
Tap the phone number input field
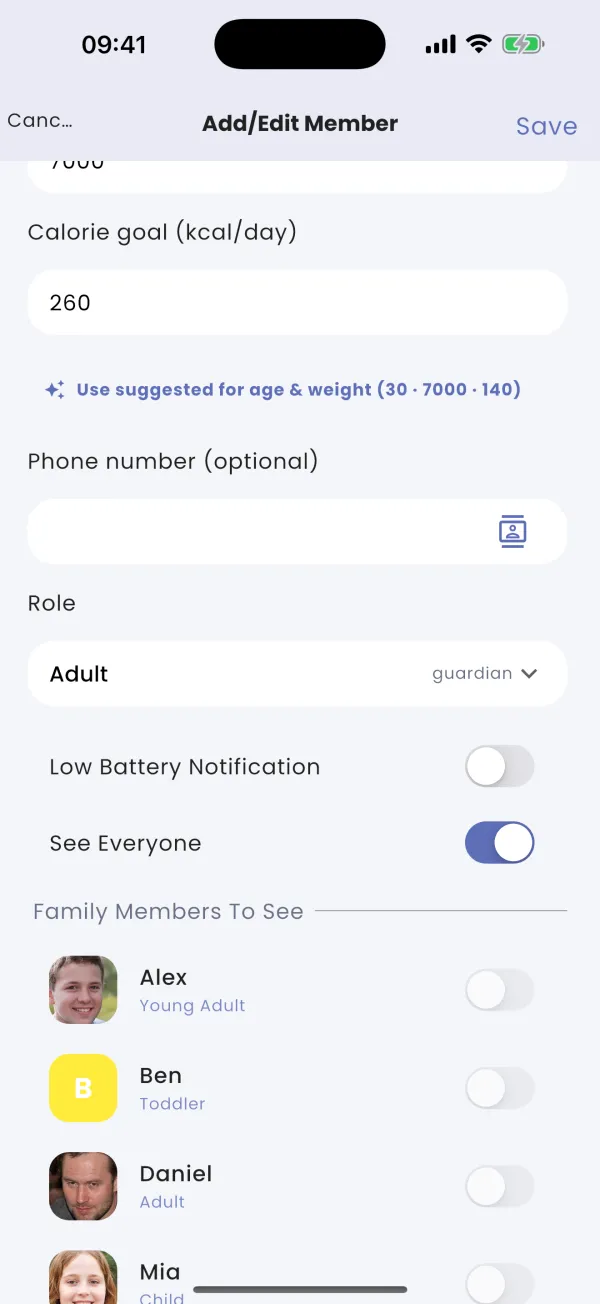pos(297,531)
